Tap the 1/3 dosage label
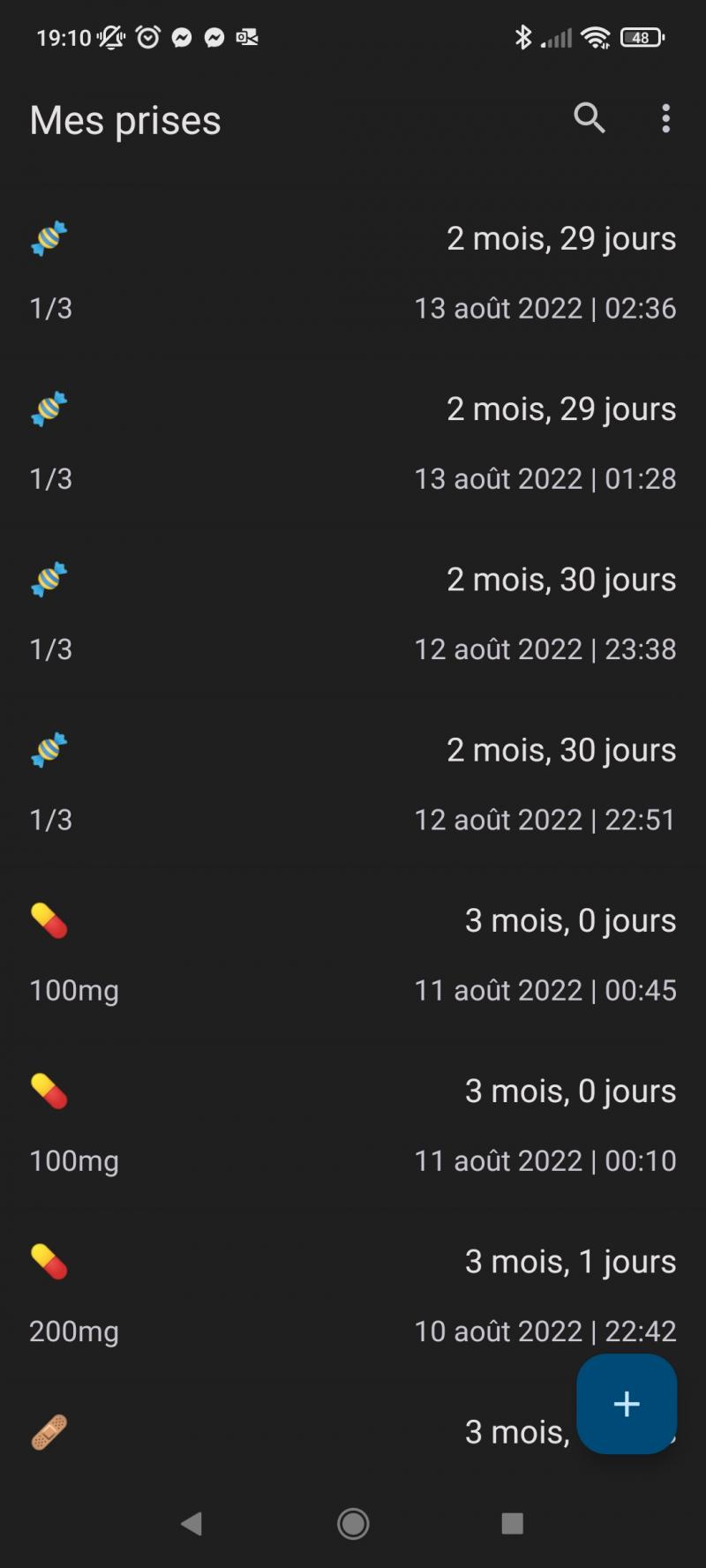This screenshot has height=1568, width=706. (50, 308)
